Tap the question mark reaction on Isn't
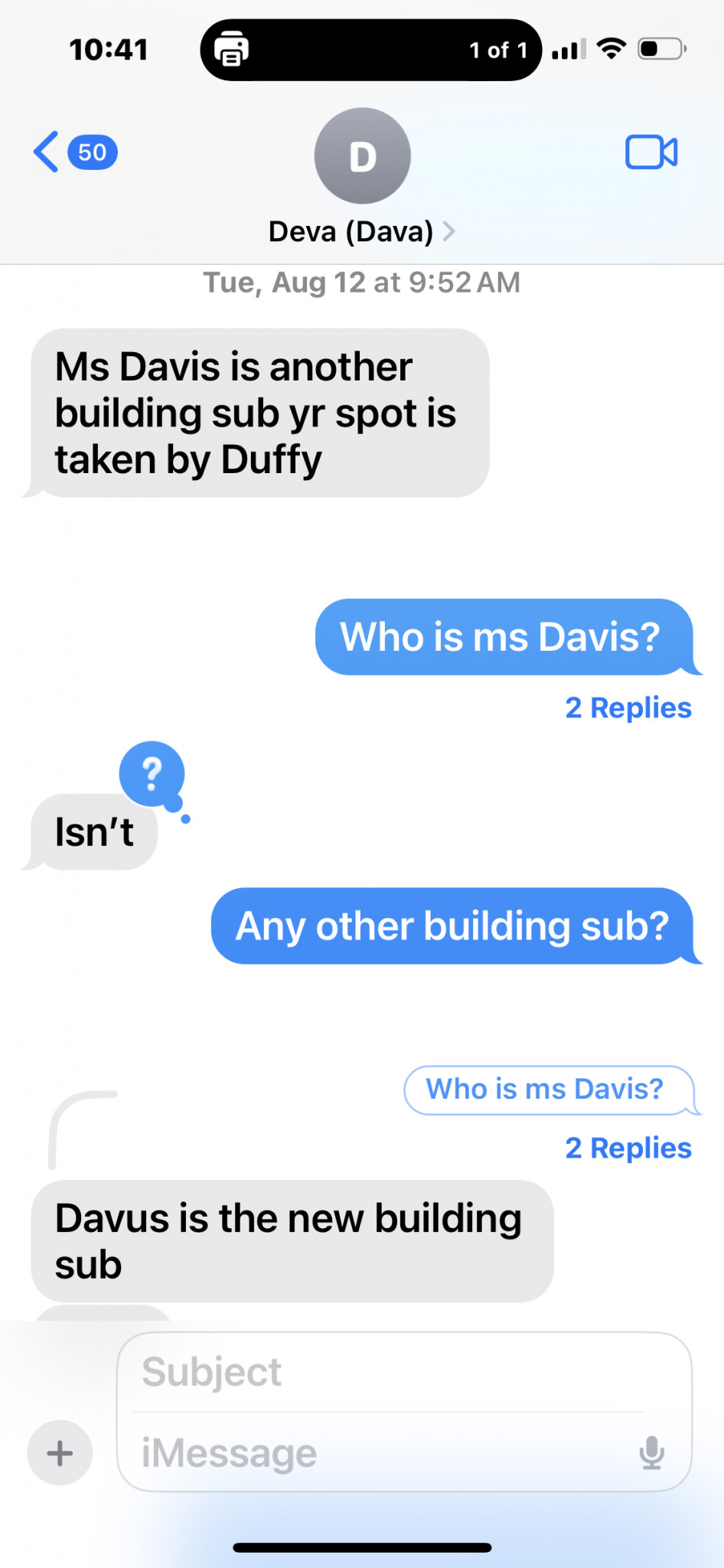The image size is (724, 1568). [x=152, y=774]
